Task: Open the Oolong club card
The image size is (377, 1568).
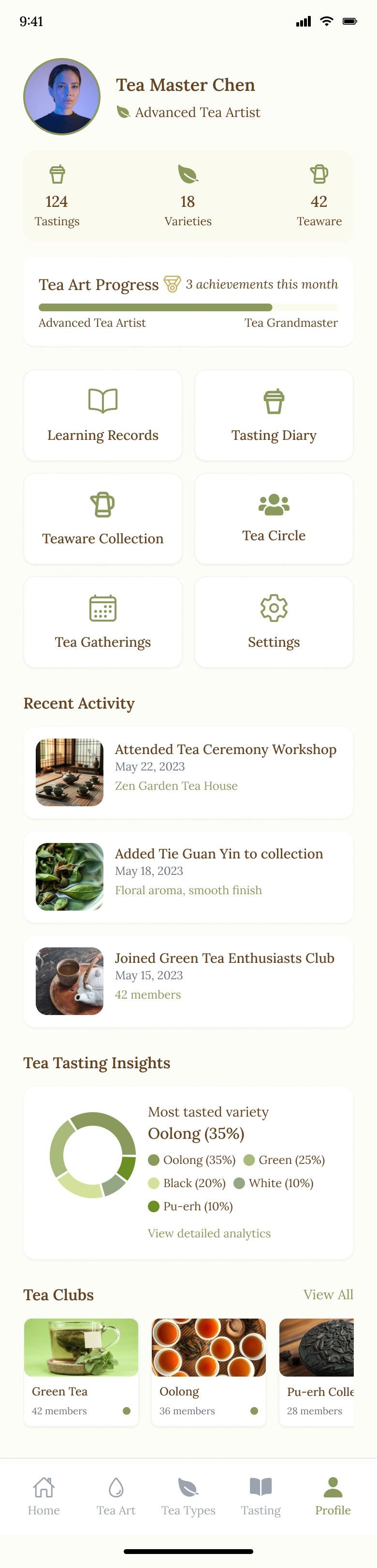Action: click(208, 1372)
